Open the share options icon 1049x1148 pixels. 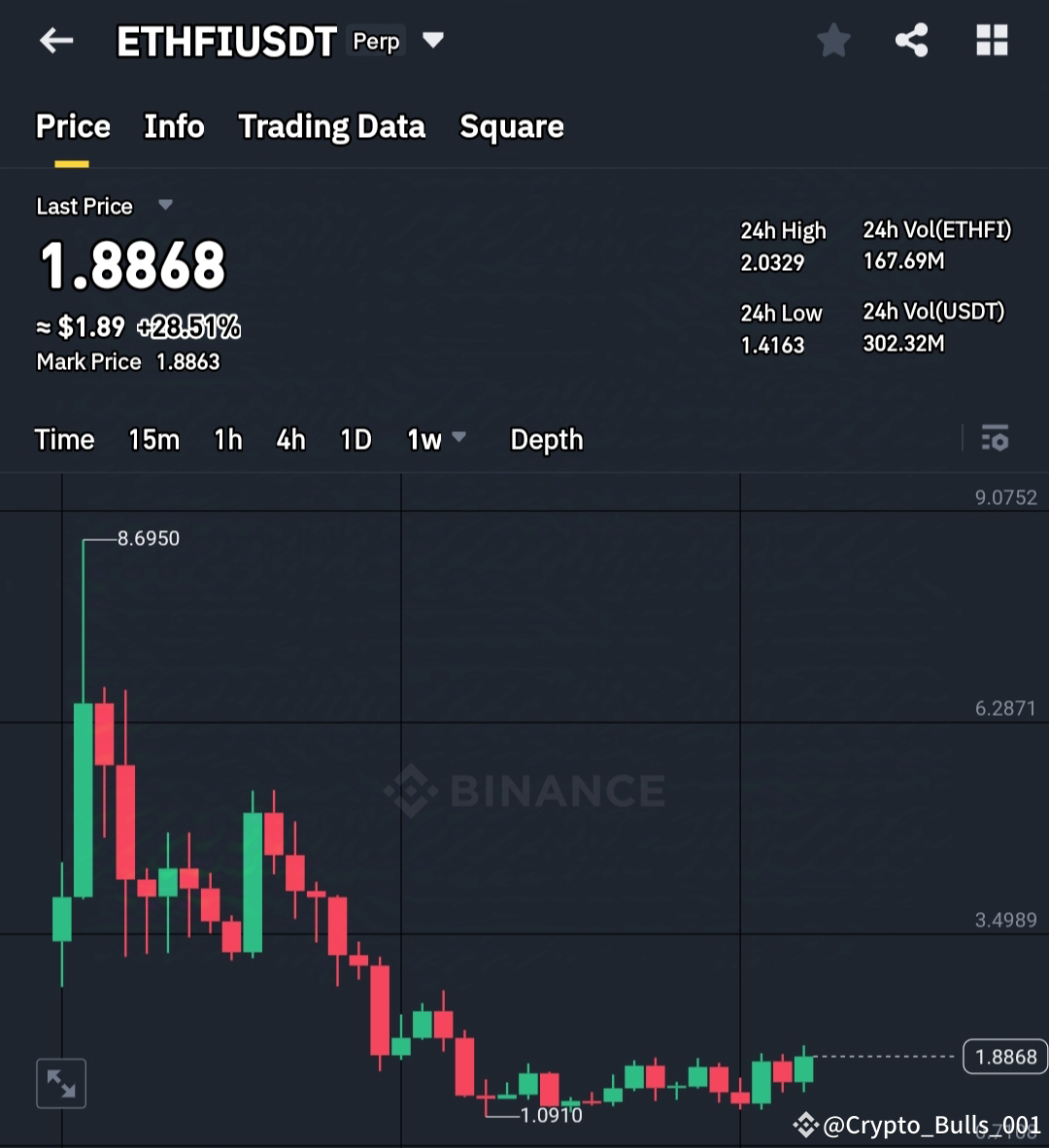coord(912,40)
